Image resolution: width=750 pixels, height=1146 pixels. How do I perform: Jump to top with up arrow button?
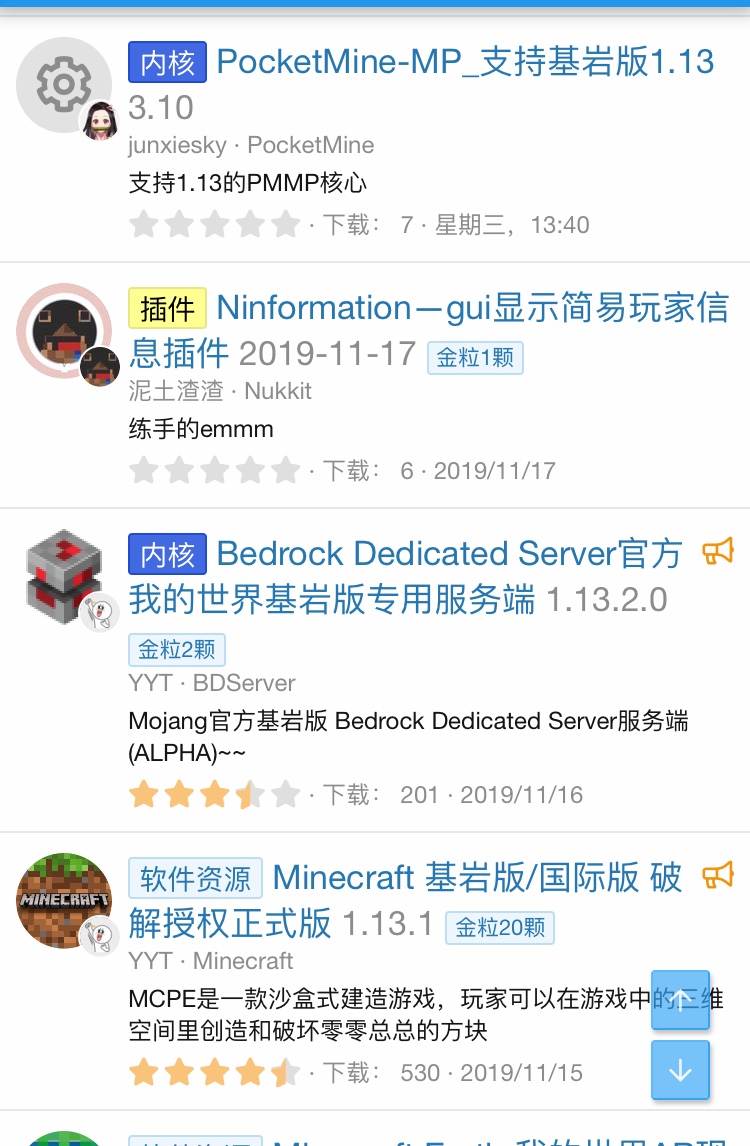click(x=680, y=1000)
